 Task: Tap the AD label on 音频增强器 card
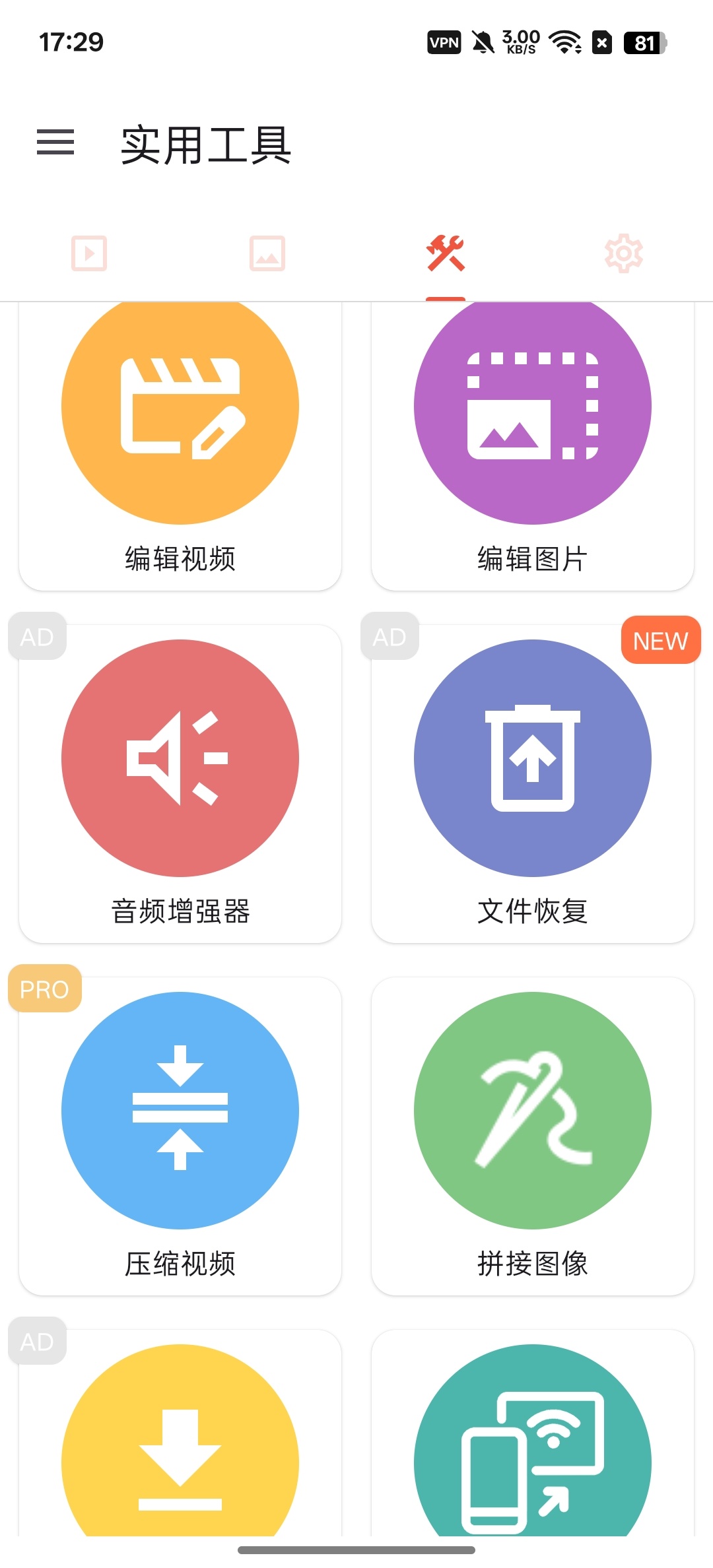point(36,636)
